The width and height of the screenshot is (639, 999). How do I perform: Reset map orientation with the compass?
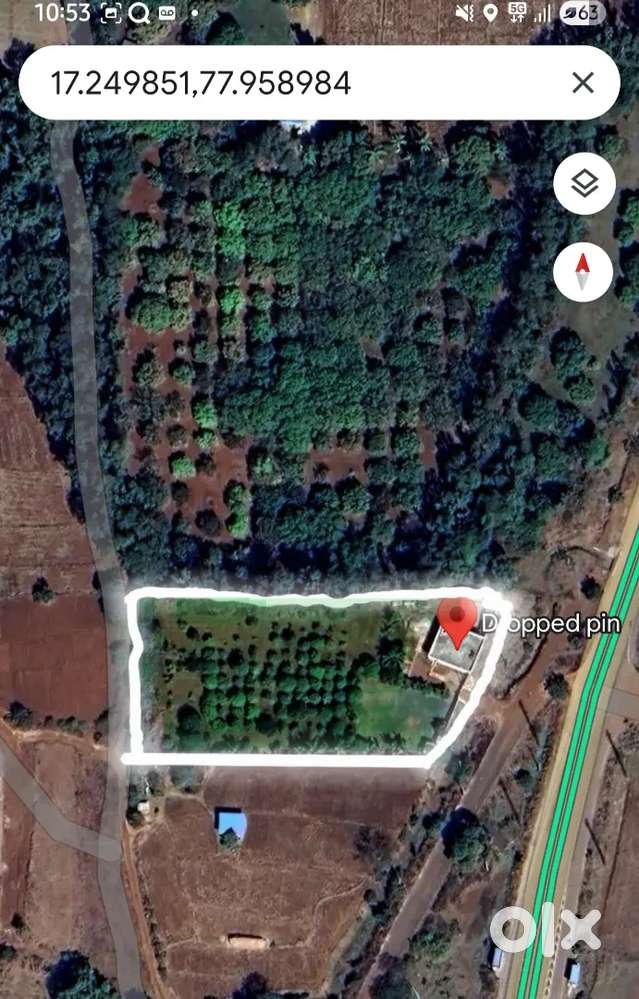click(x=583, y=272)
